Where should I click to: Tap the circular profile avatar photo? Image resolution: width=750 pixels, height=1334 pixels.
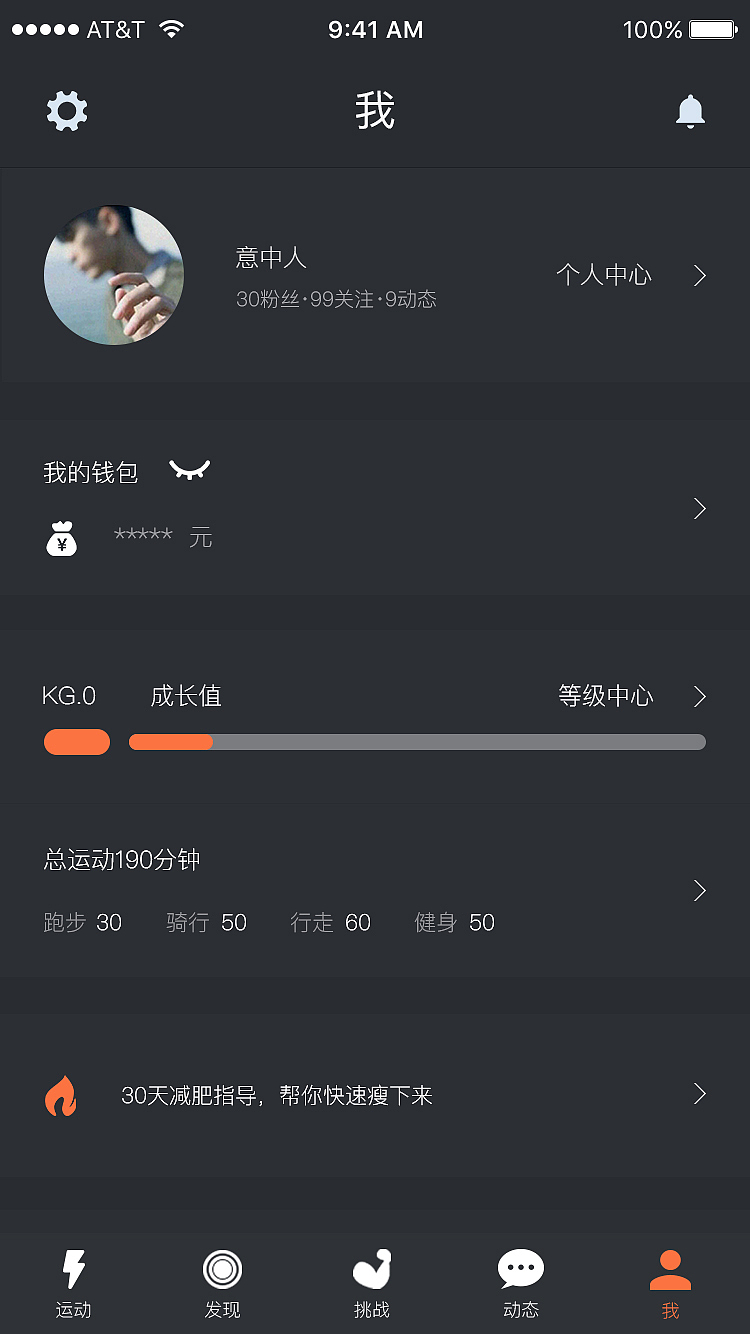(113, 275)
